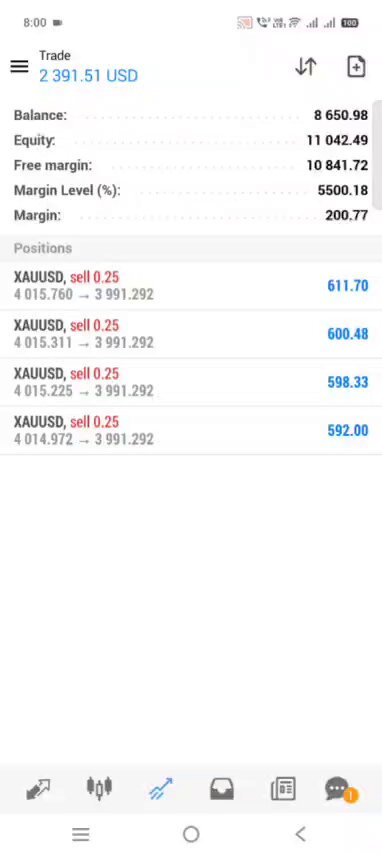Create a new order with plus icon

356,66
